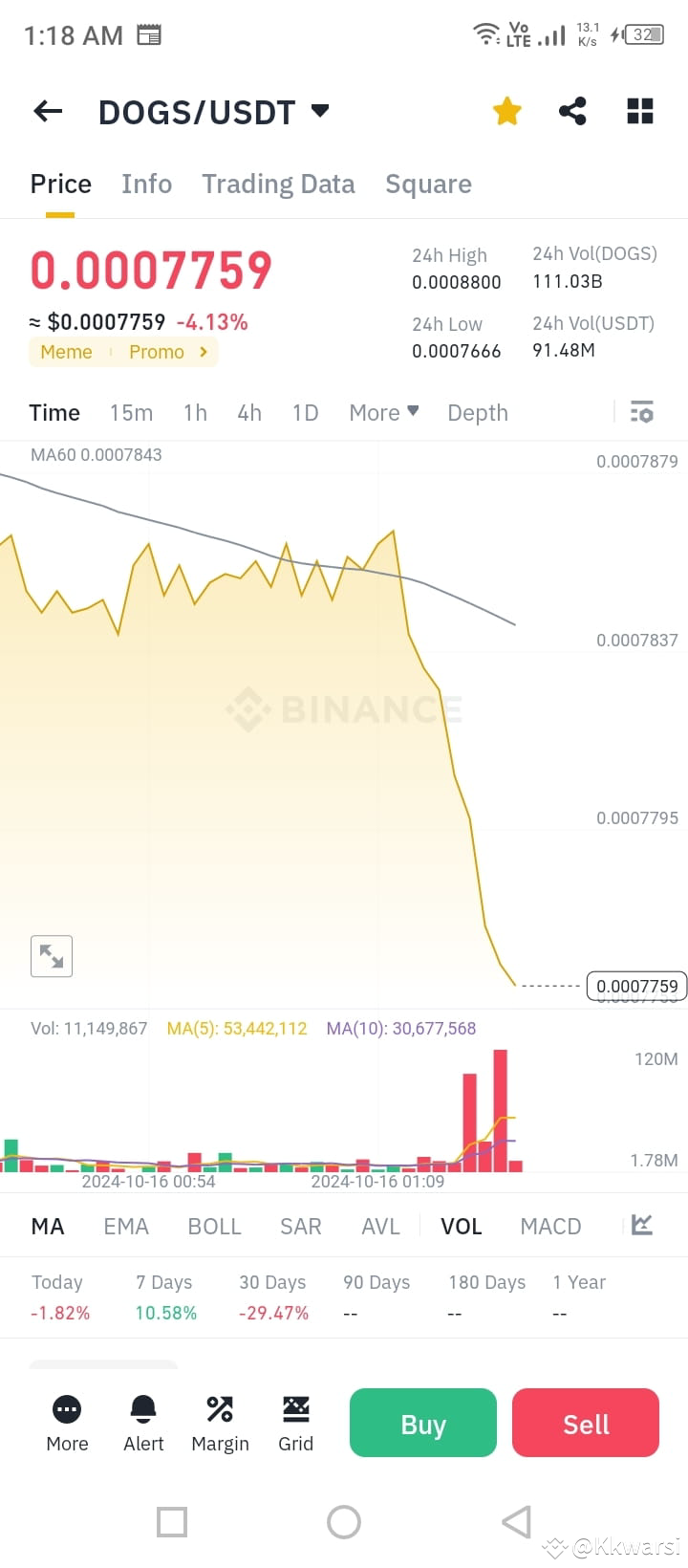
Task: Select the line chart indicator icon
Action: (642, 1225)
